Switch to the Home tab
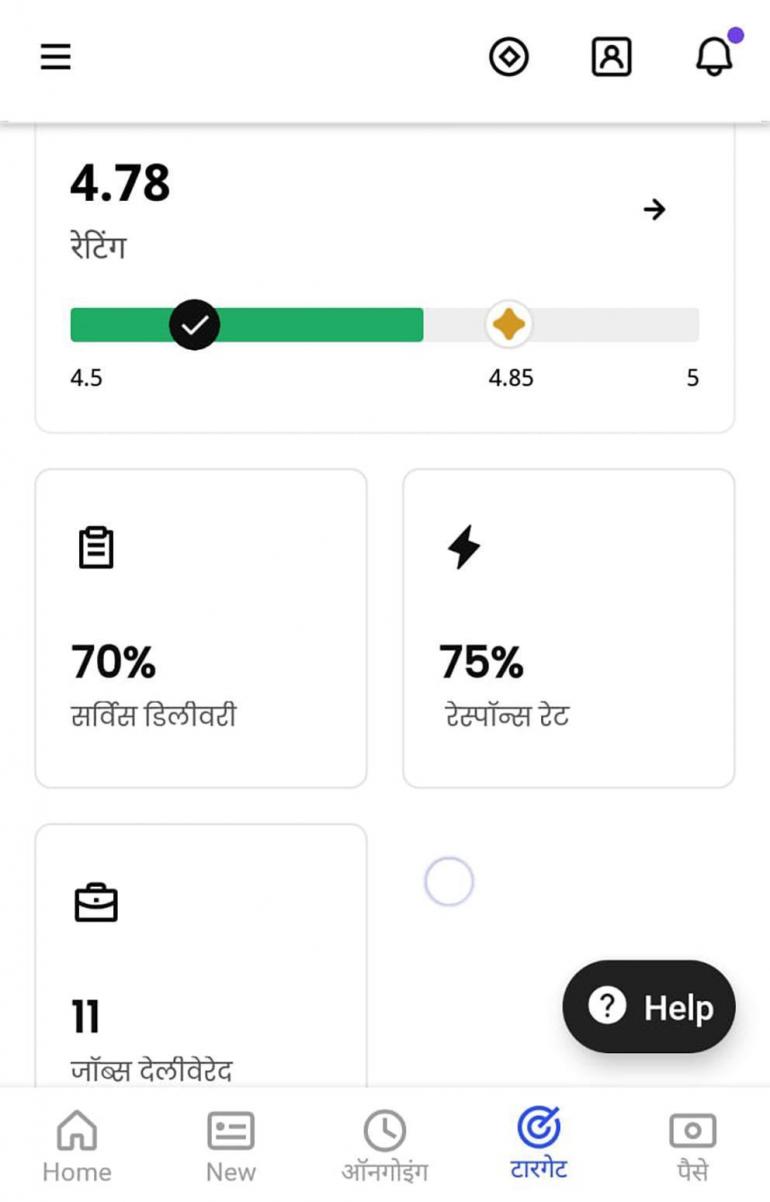 point(76,1140)
